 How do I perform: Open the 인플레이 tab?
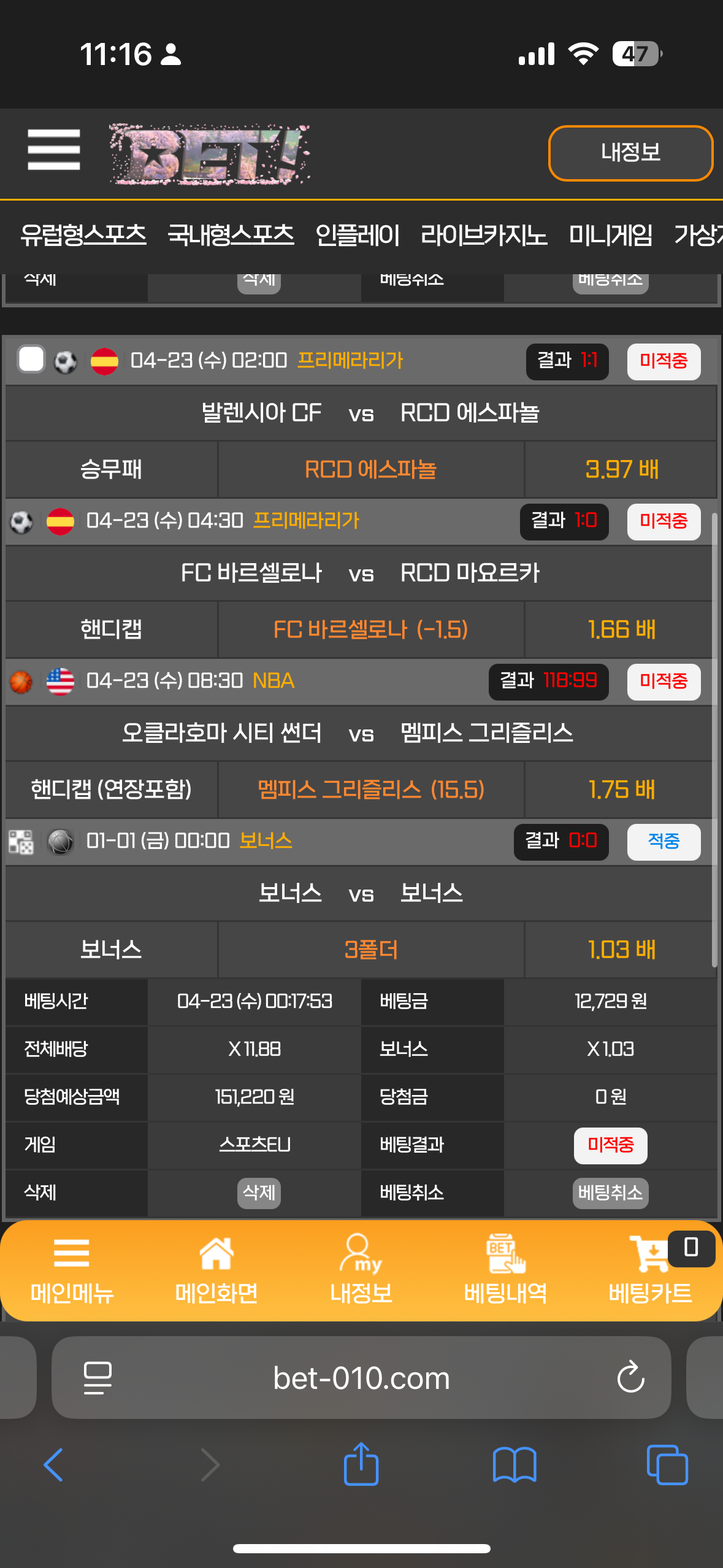click(357, 236)
